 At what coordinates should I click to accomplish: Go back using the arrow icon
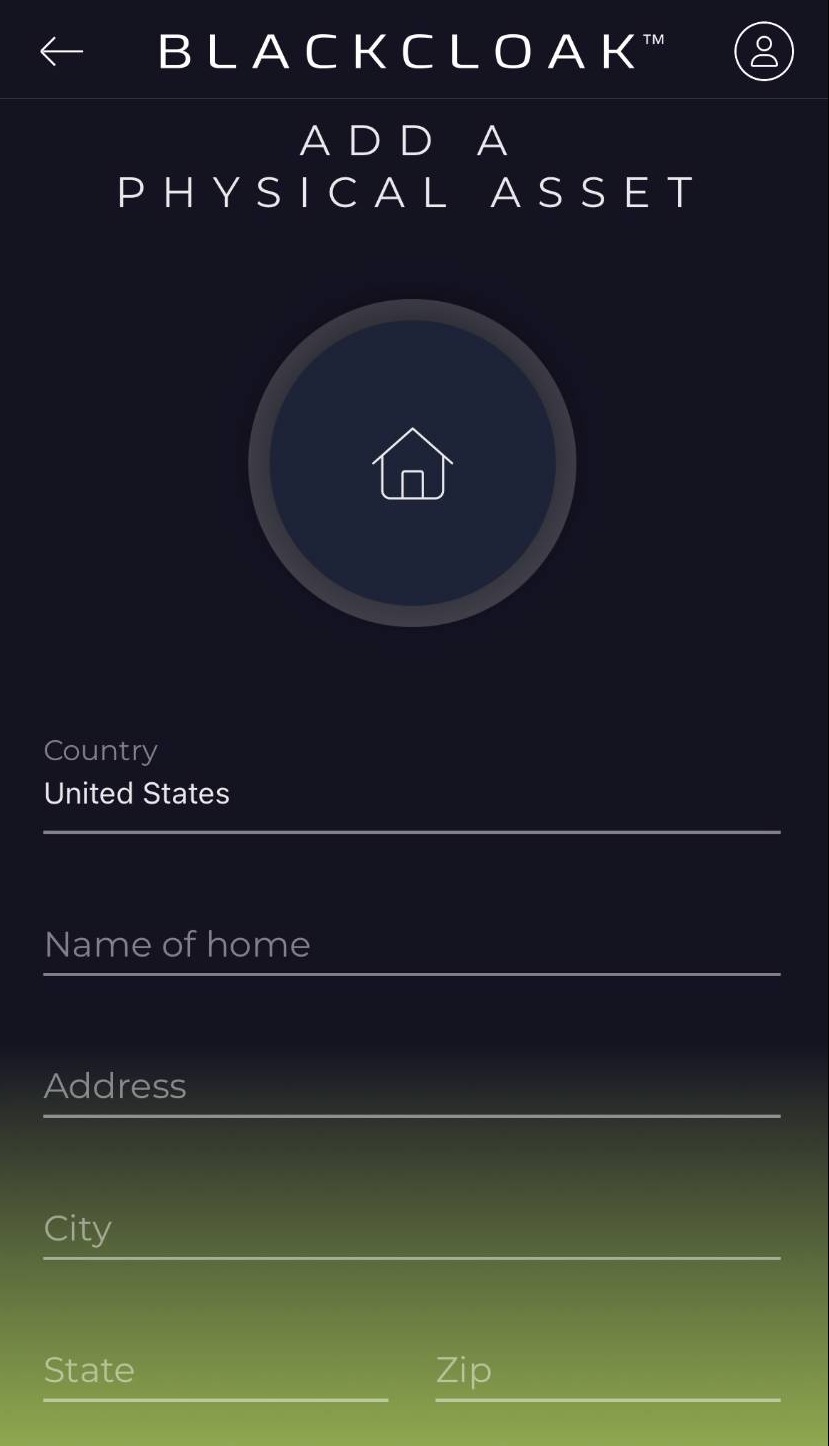point(61,52)
